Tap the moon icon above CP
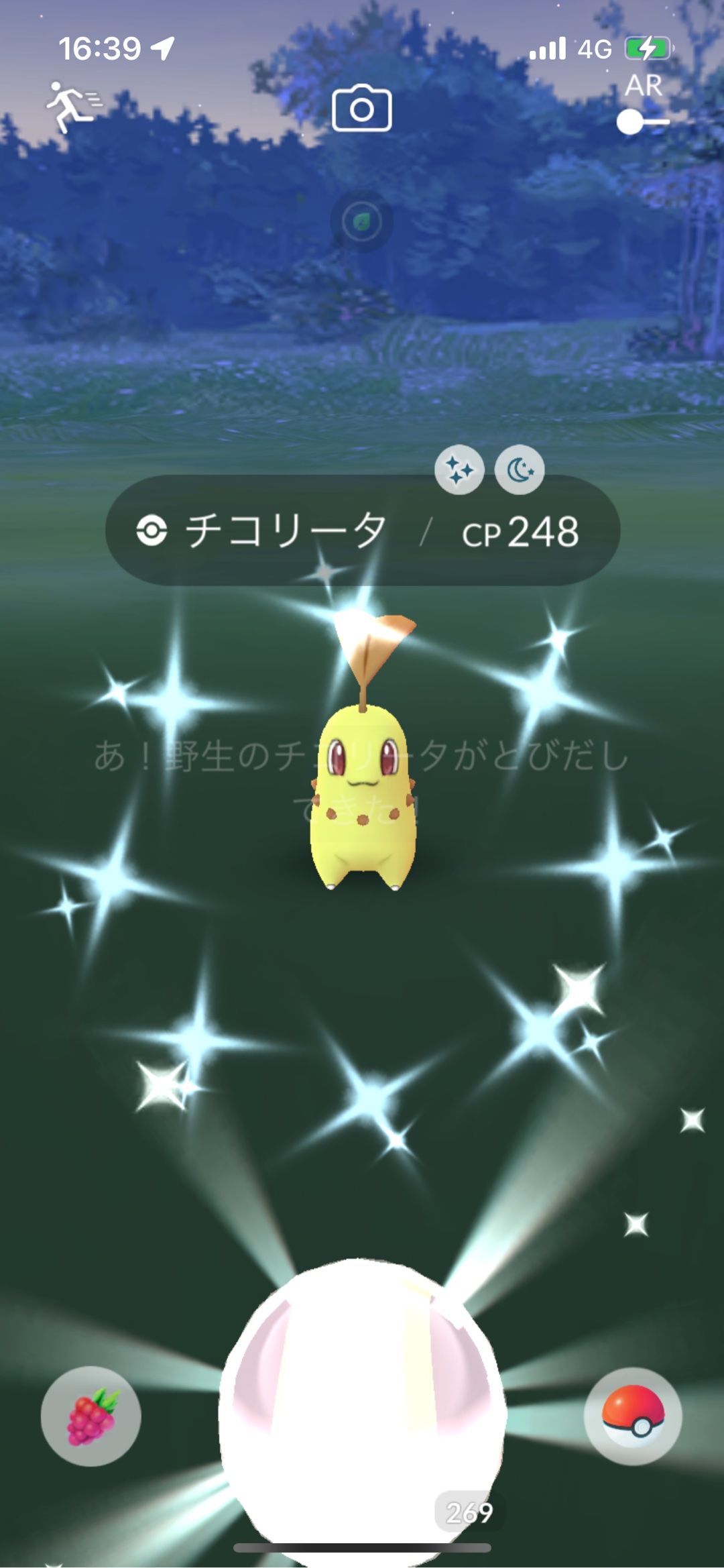Image resolution: width=724 pixels, height=1568 pixels. (520, 469)
